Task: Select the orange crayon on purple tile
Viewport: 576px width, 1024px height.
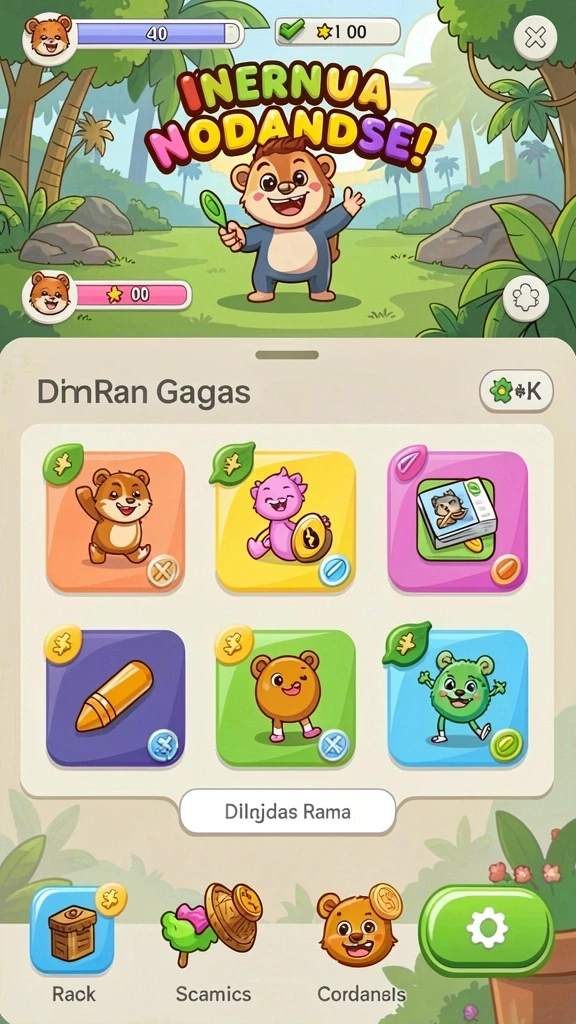Action: 115,698
